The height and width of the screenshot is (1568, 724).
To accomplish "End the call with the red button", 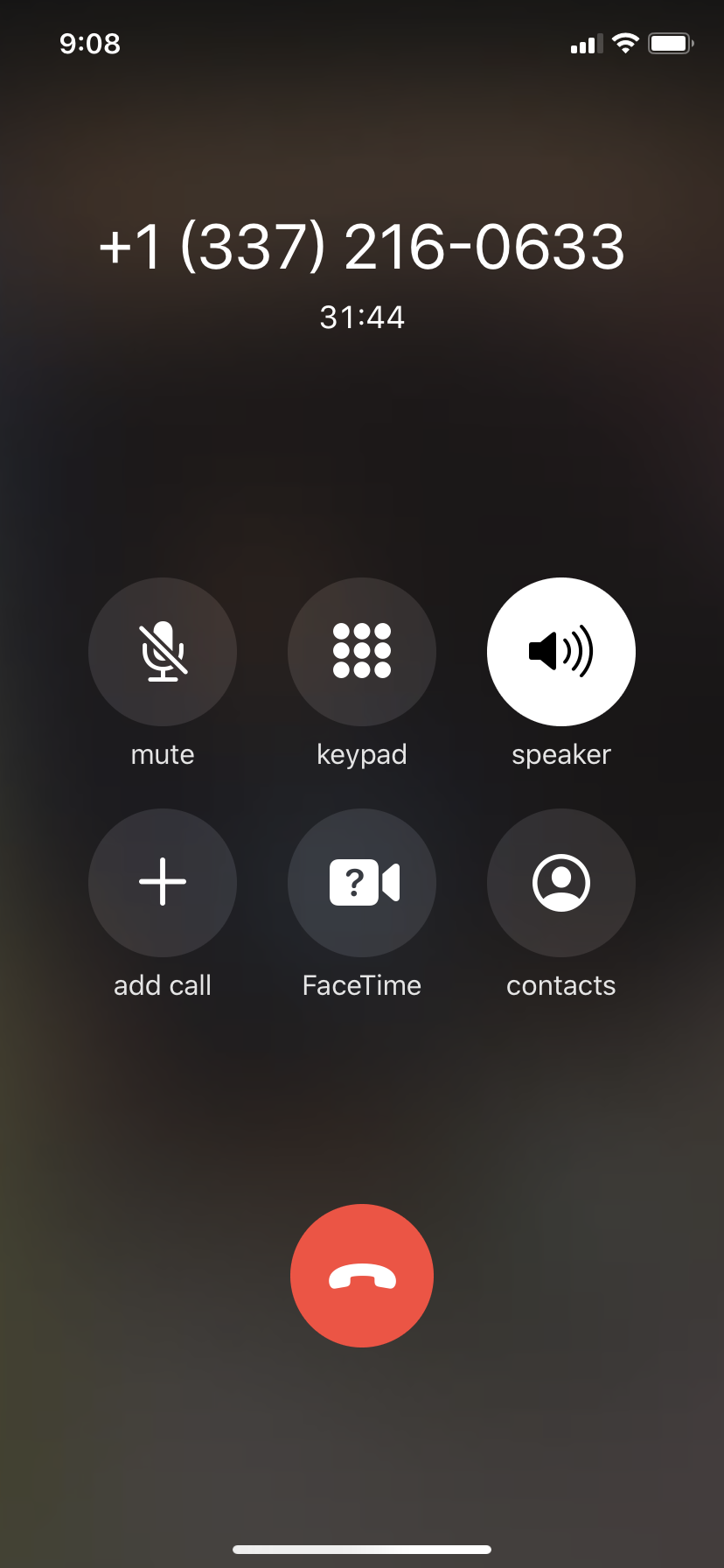I will tap(362, 1276).
